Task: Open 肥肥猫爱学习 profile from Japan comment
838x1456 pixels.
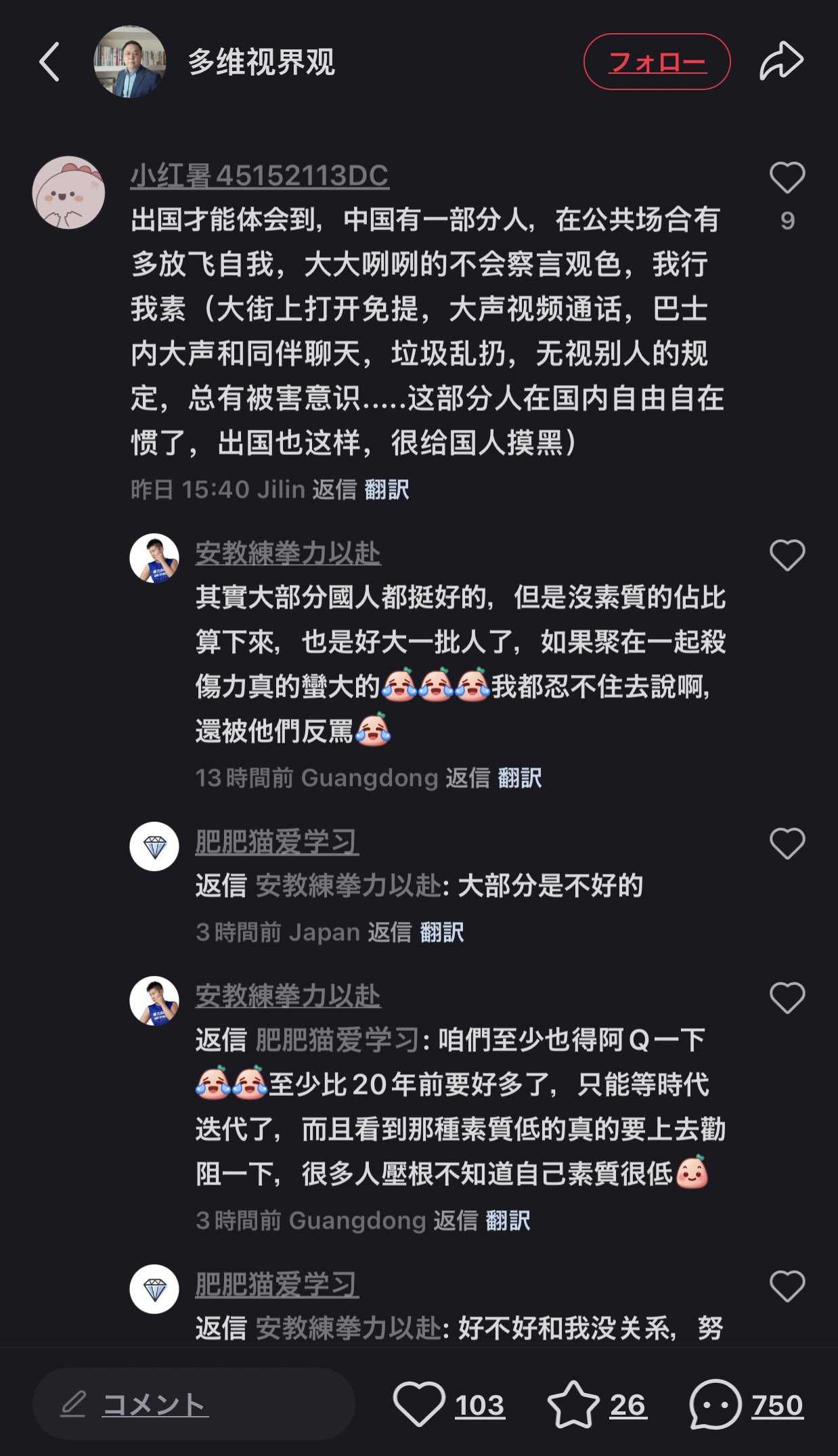Action: point(276,842)
